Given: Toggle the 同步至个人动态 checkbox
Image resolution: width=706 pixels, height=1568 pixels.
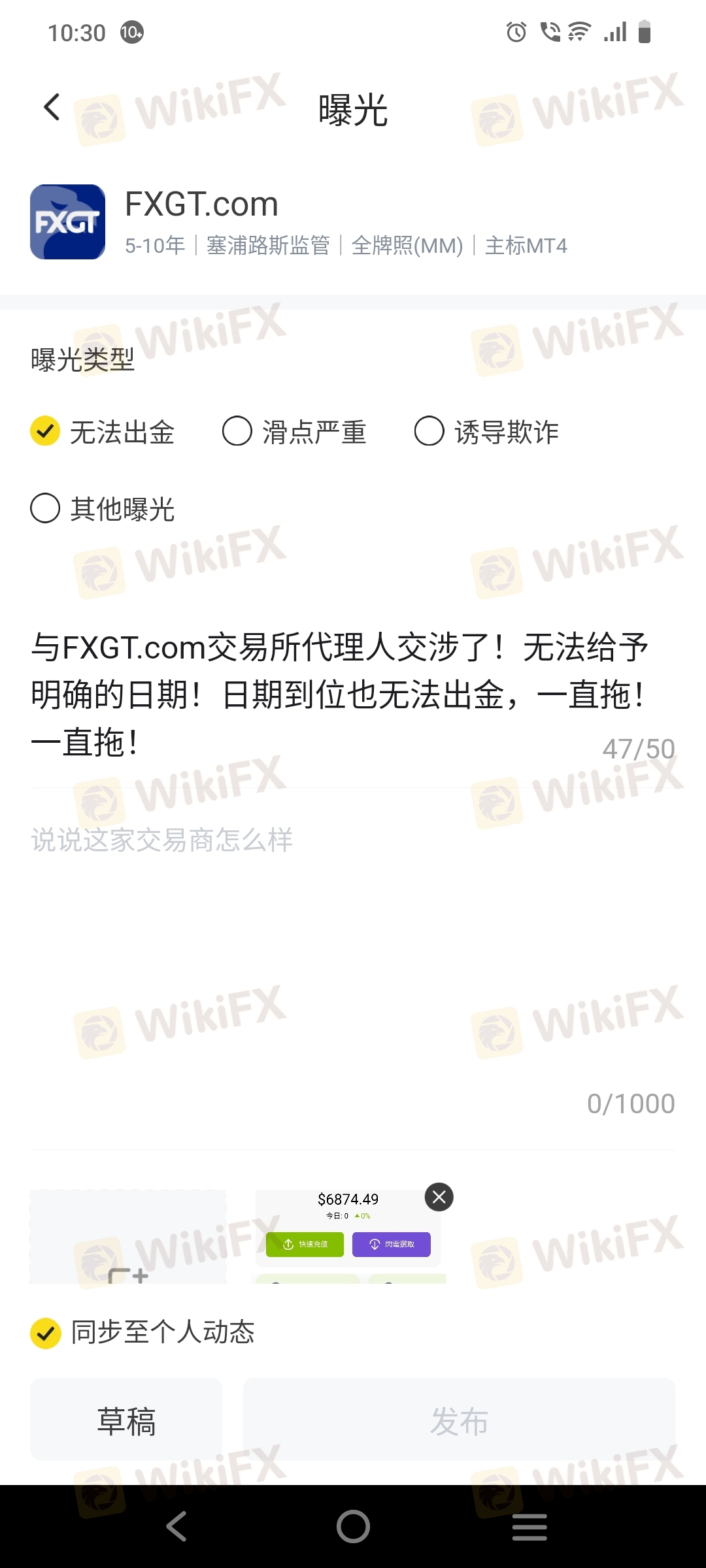Looking at the screenshot, I should (46, 1333).
